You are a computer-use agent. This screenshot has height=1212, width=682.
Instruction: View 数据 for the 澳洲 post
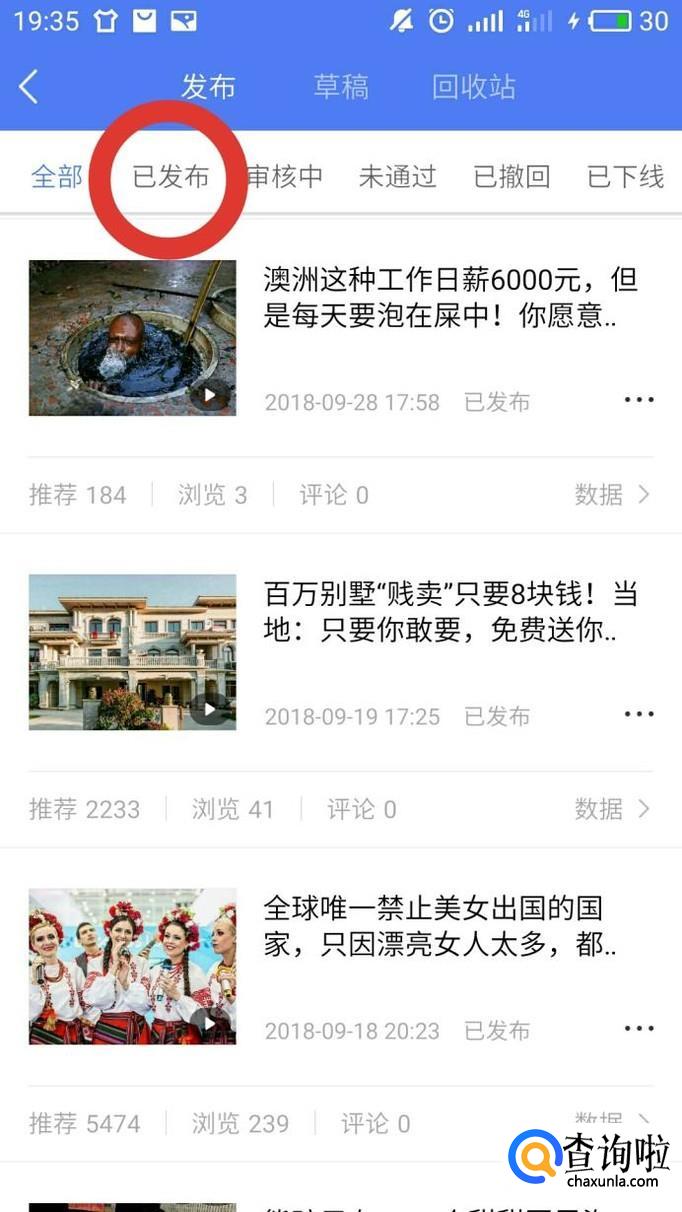click(x=612, y=494)
